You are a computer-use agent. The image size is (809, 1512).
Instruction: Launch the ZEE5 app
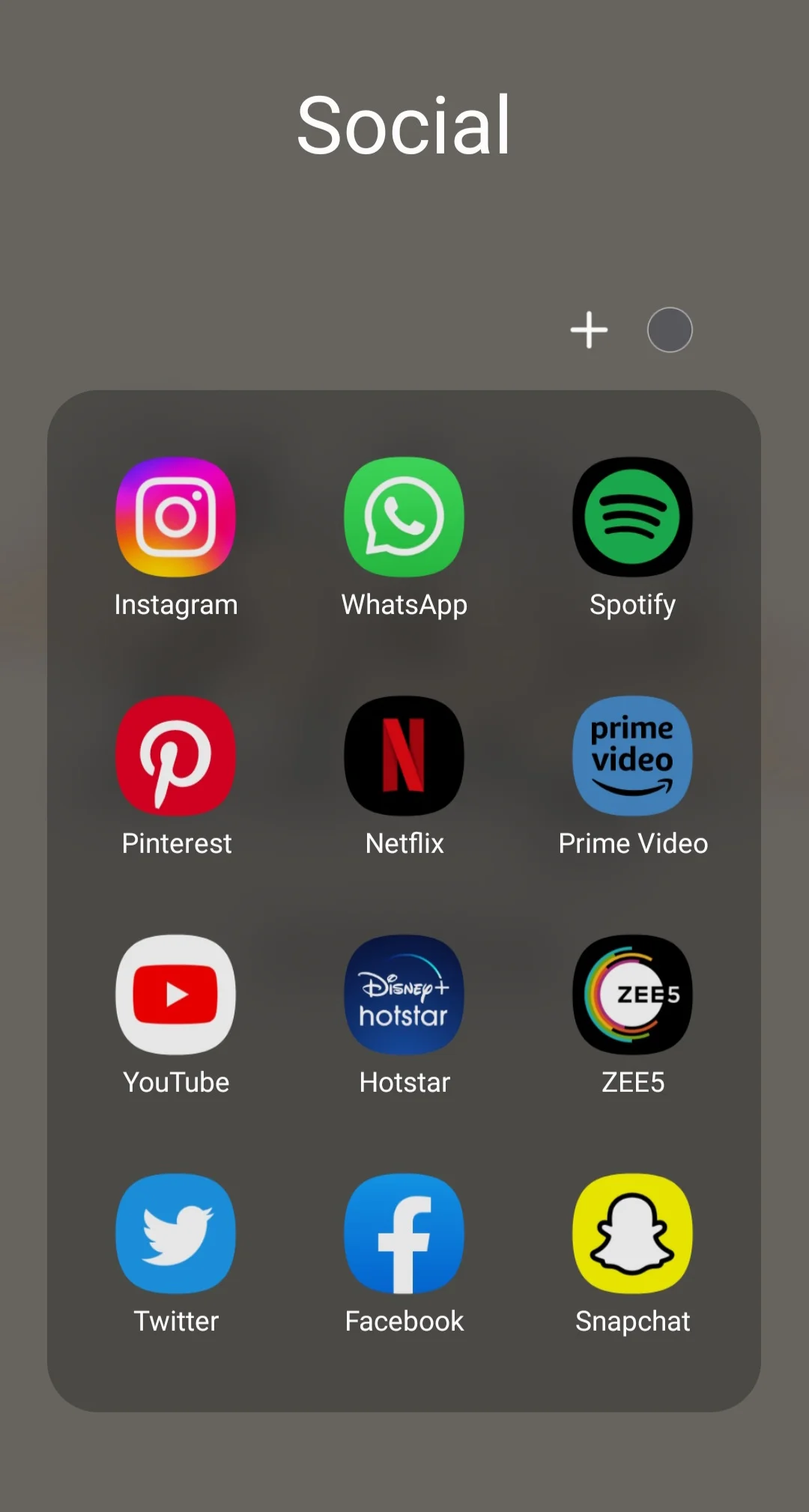(632, 994)
